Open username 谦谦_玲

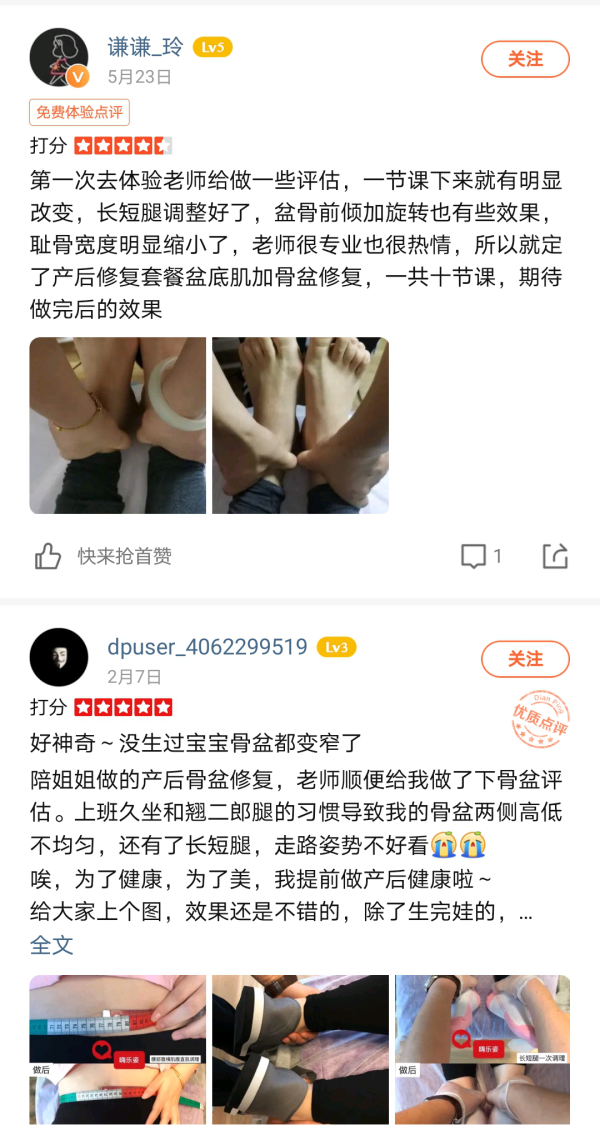point(145,47)
